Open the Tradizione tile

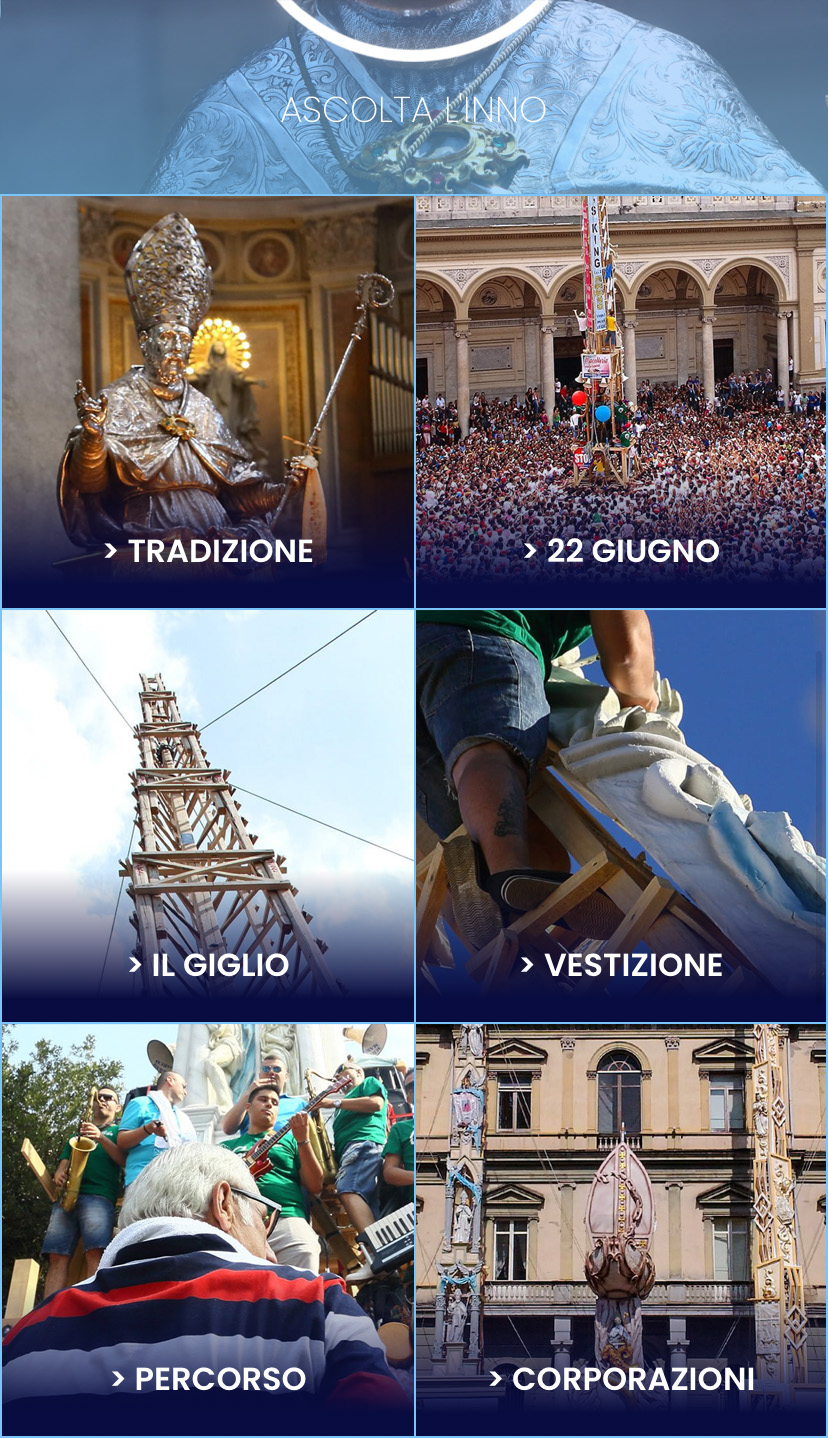coord(208,402)
